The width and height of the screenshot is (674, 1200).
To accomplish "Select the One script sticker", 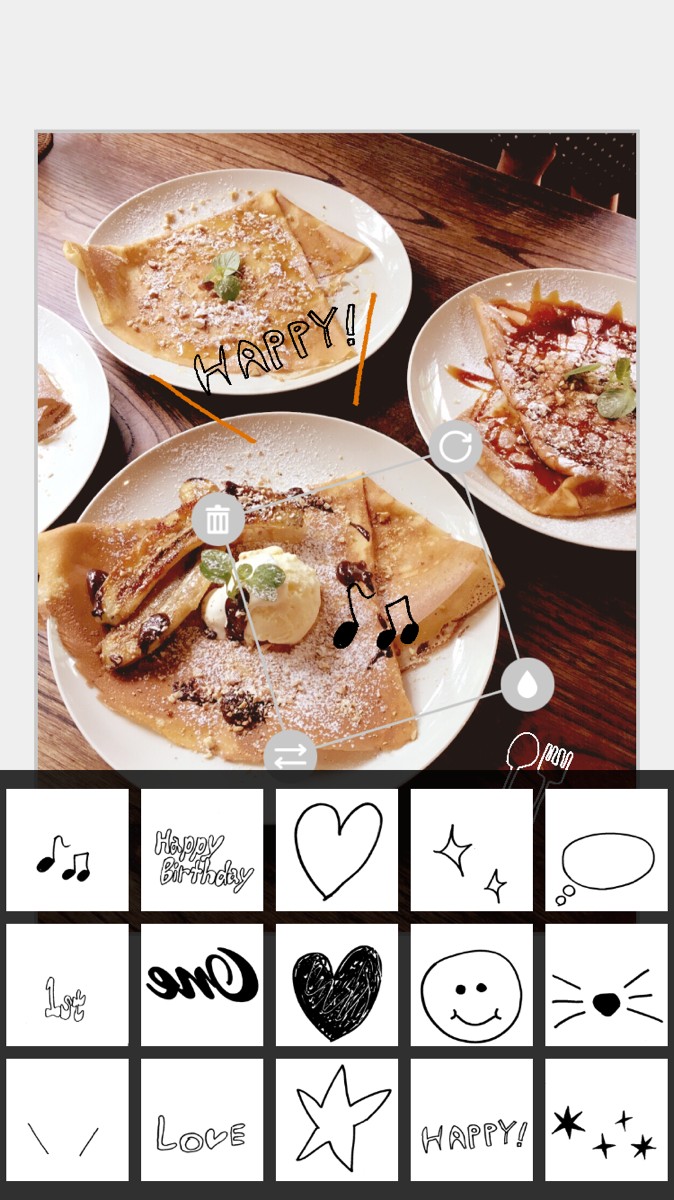I will point(202,985).
